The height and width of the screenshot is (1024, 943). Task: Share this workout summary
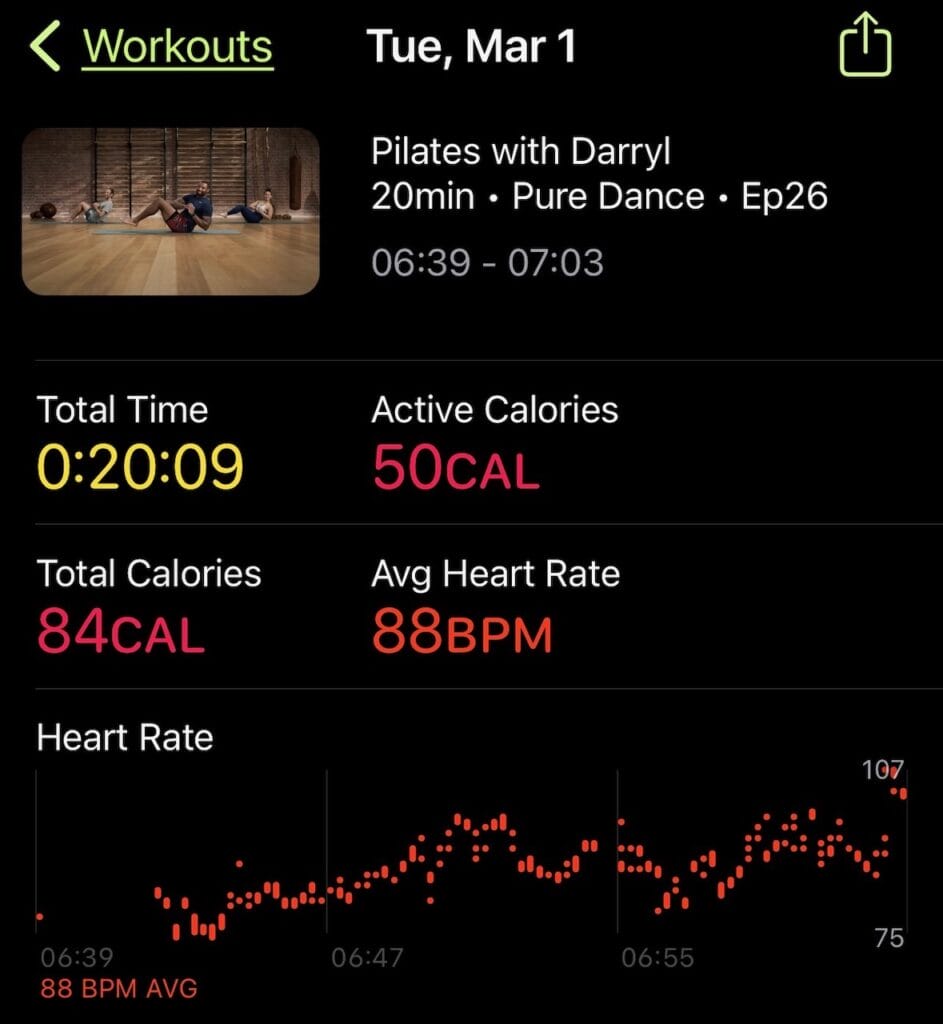pyautogui.click(x=866, y=46)
